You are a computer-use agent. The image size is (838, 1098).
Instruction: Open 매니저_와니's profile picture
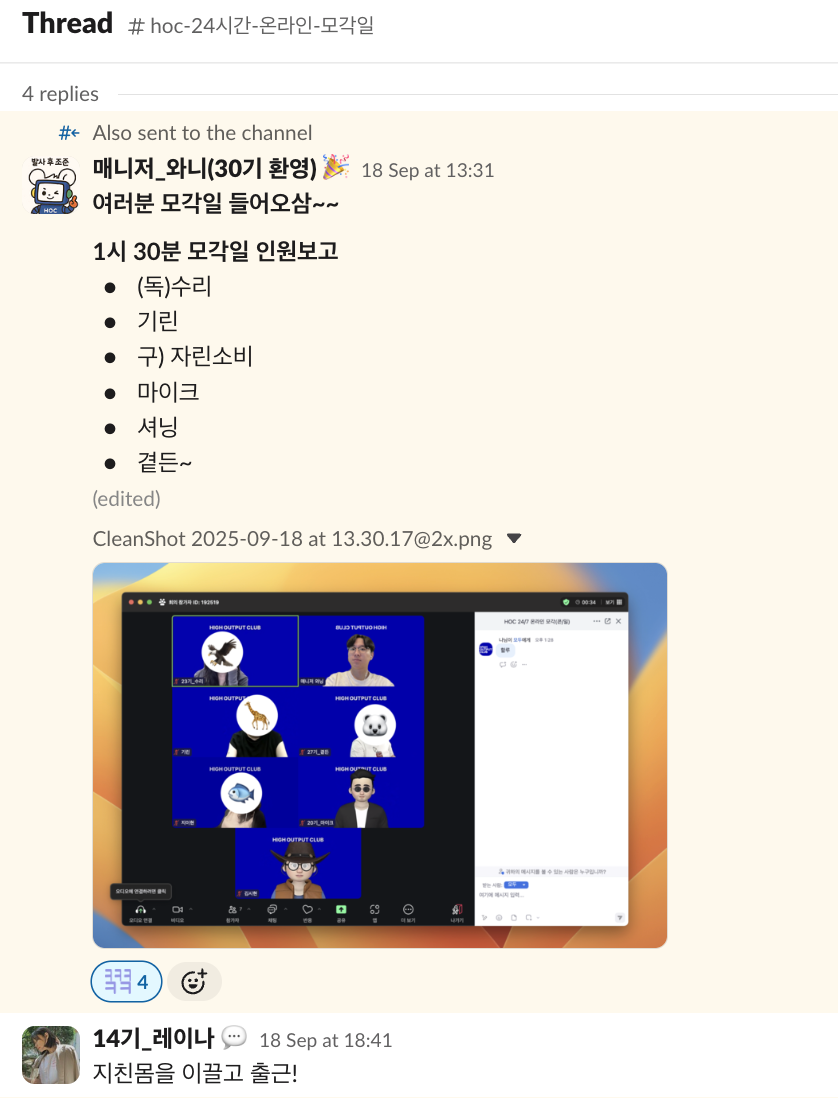click(x=50, y=185)
